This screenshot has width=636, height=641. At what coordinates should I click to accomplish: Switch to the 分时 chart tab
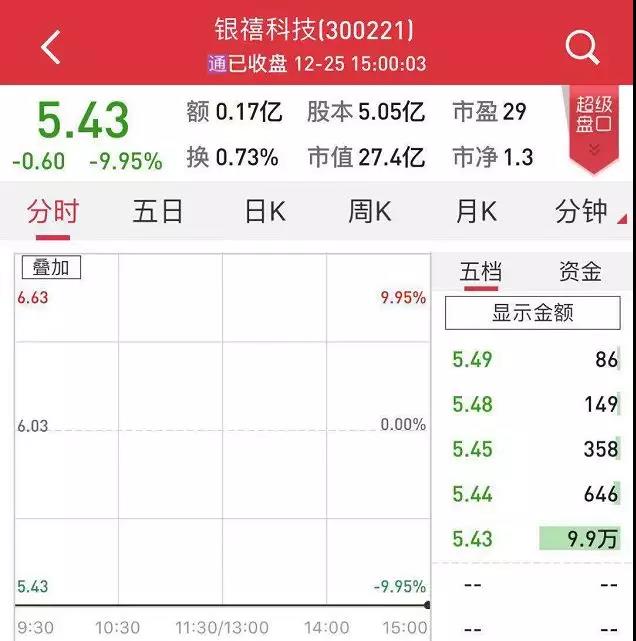(x=53, y=211)
